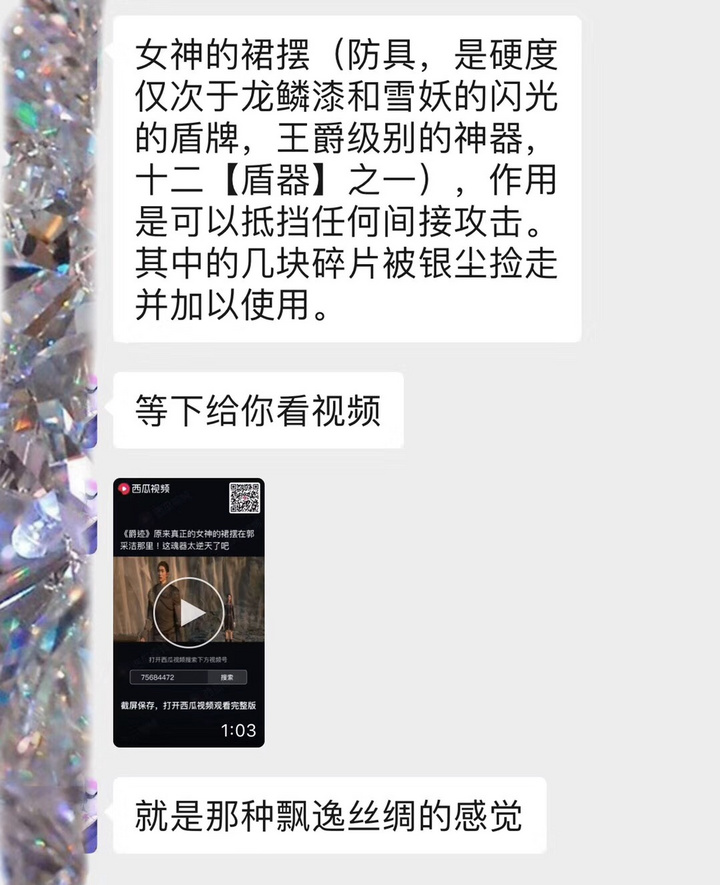The width and height of the screenshot is (720, 885).
Task: Play the 1:03 video message
Action: [189, 612]
